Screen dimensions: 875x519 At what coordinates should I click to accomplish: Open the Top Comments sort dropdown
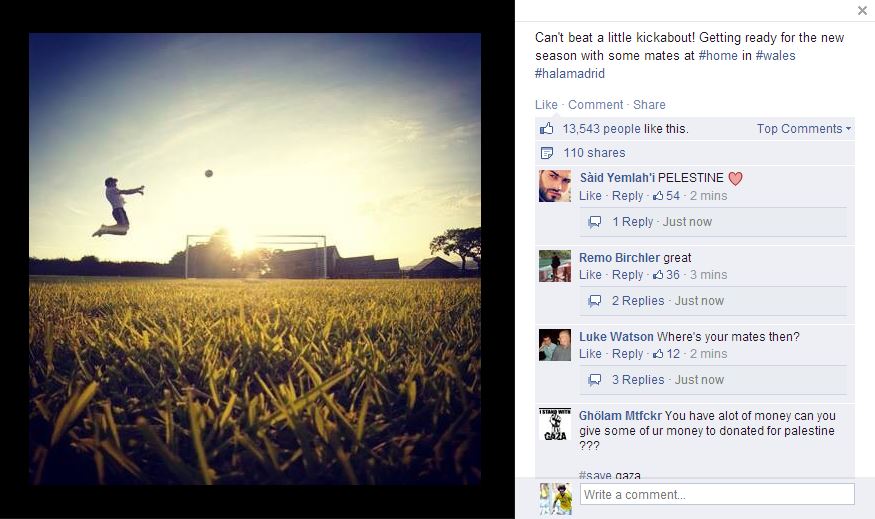pos(803,129)
